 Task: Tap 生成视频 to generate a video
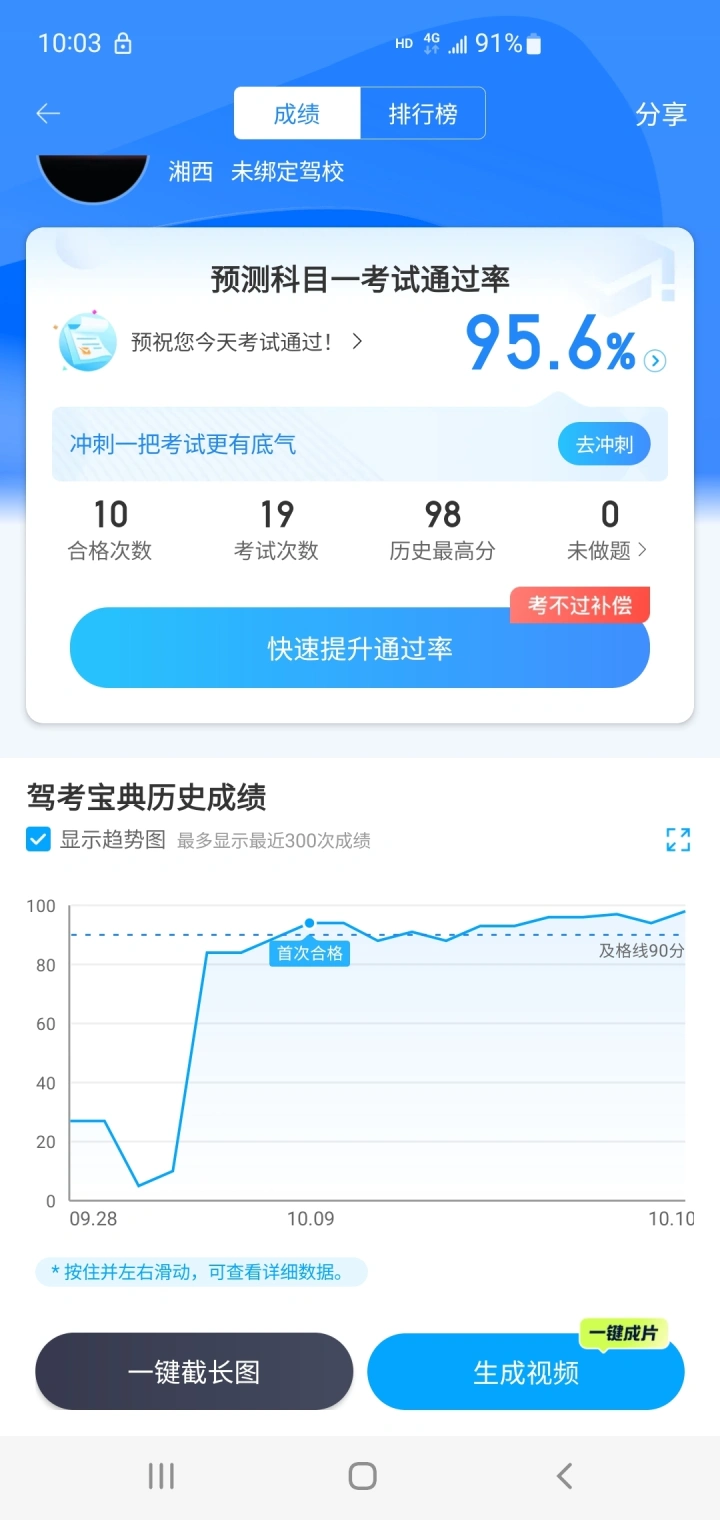(526, 1372)
